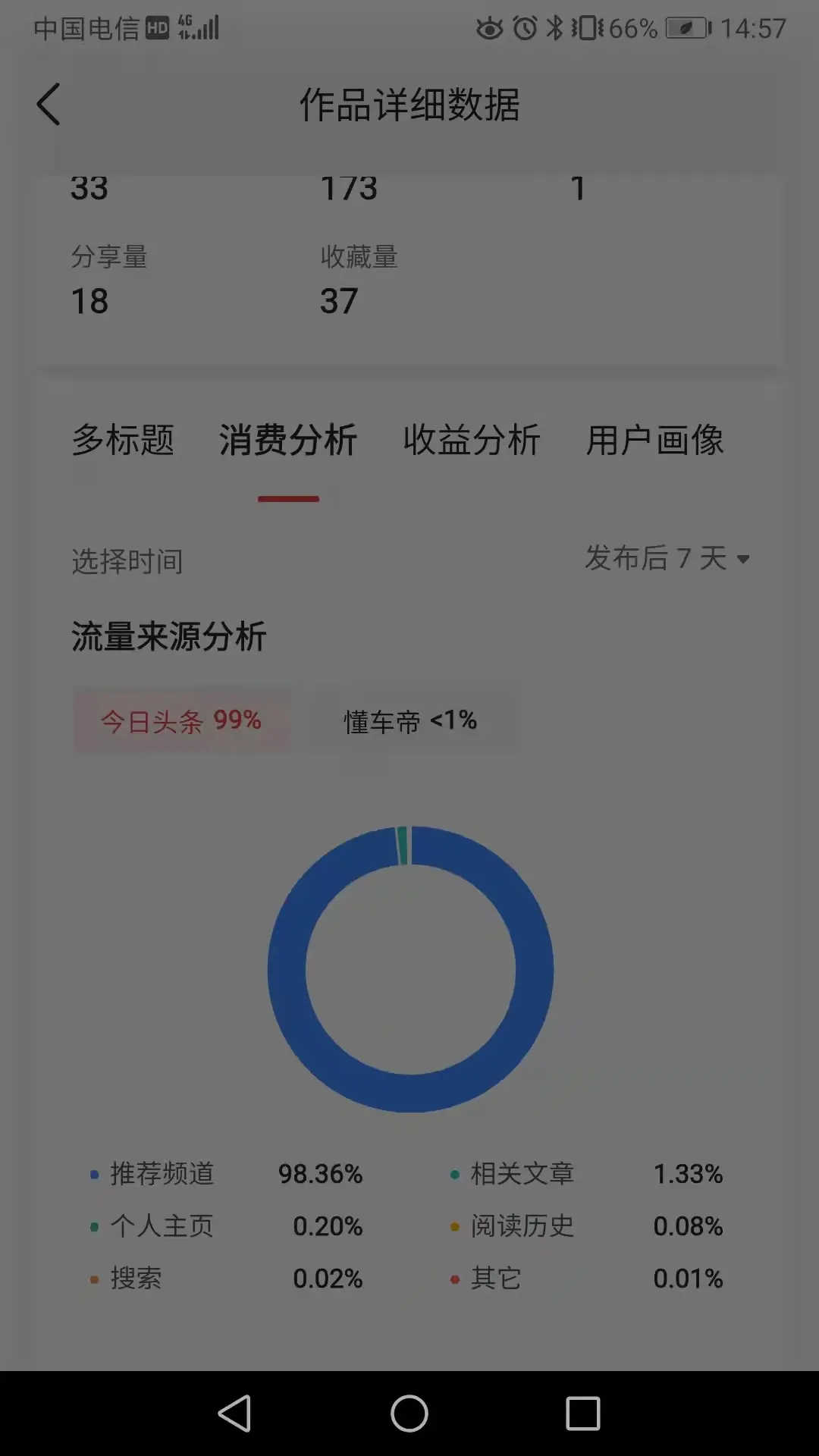The height and width of the screenshot is (1456, 819).
Task: Tap the system home button
Action: [x=409, y=1414]
